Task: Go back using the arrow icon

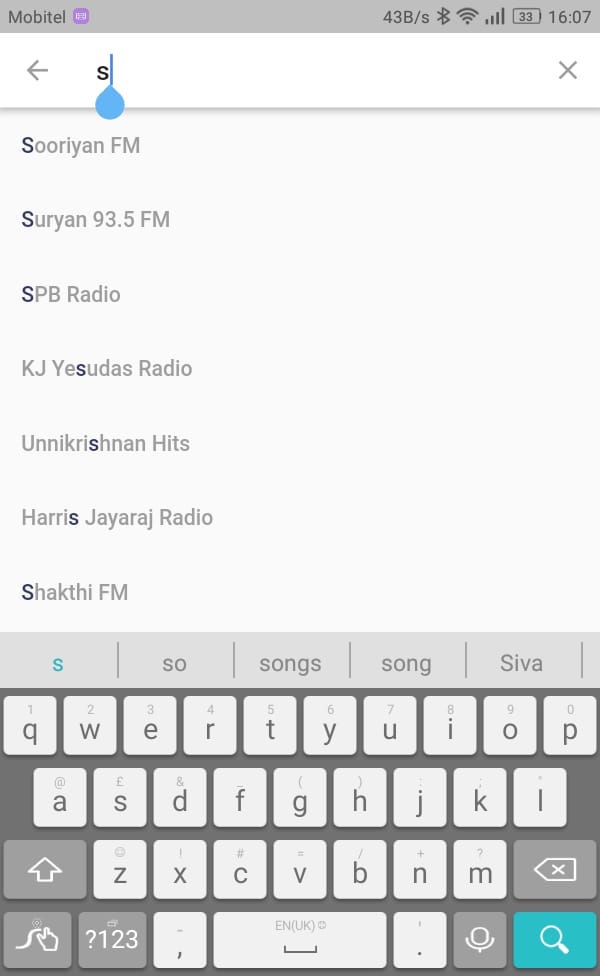Action: tap(37, 70)
